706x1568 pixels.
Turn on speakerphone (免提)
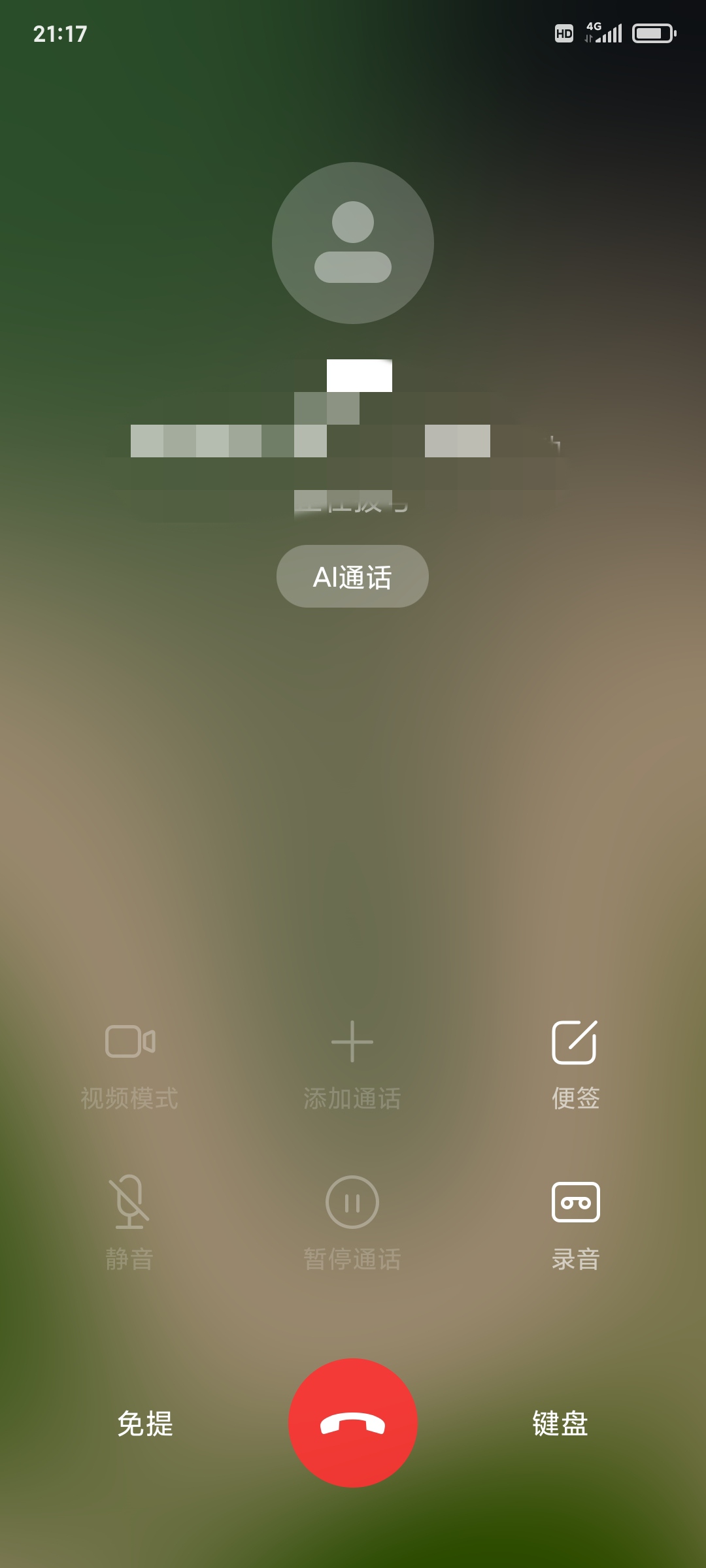pyautogui.click(x=145, y=1424)
